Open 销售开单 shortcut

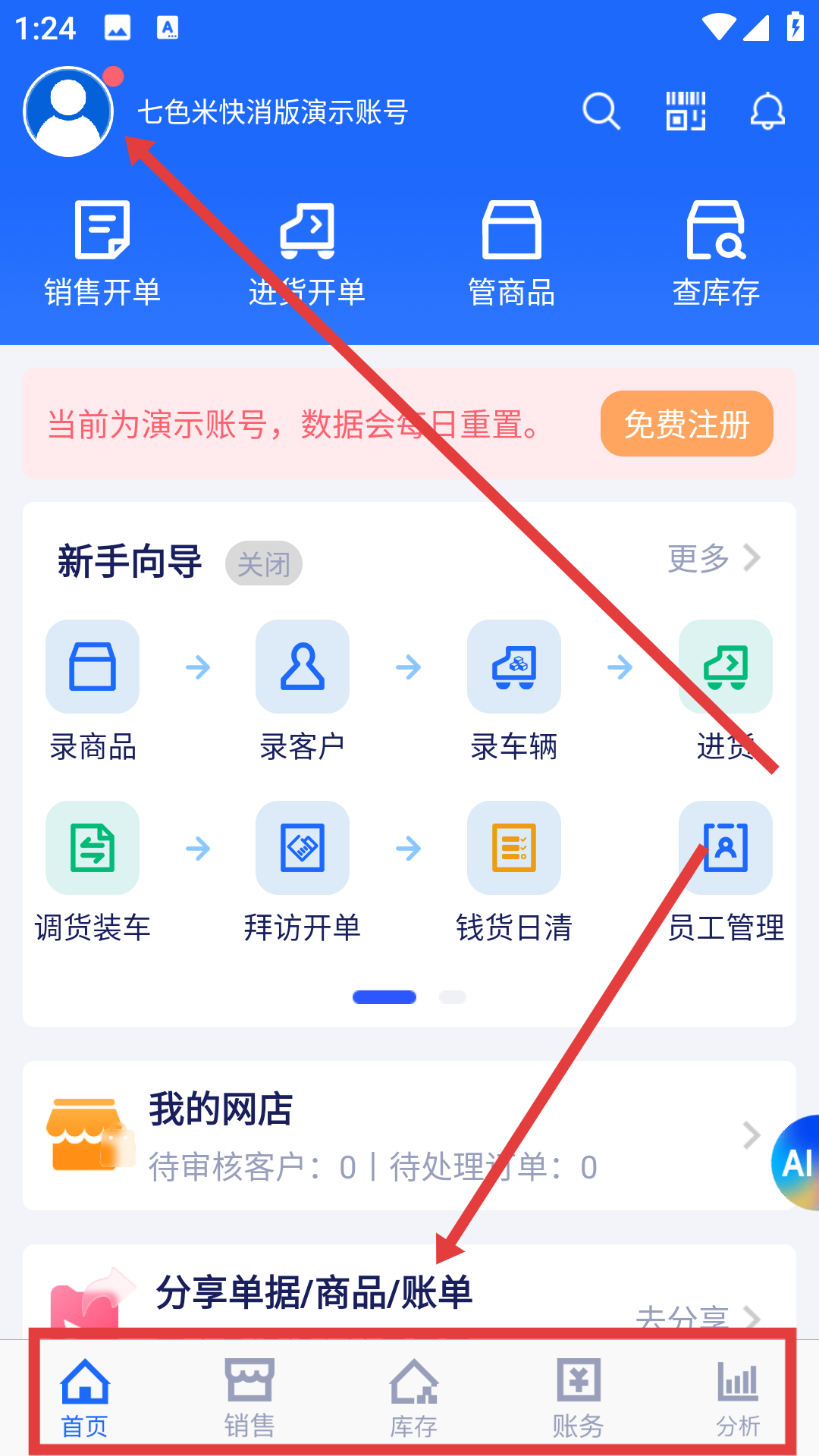102,254
